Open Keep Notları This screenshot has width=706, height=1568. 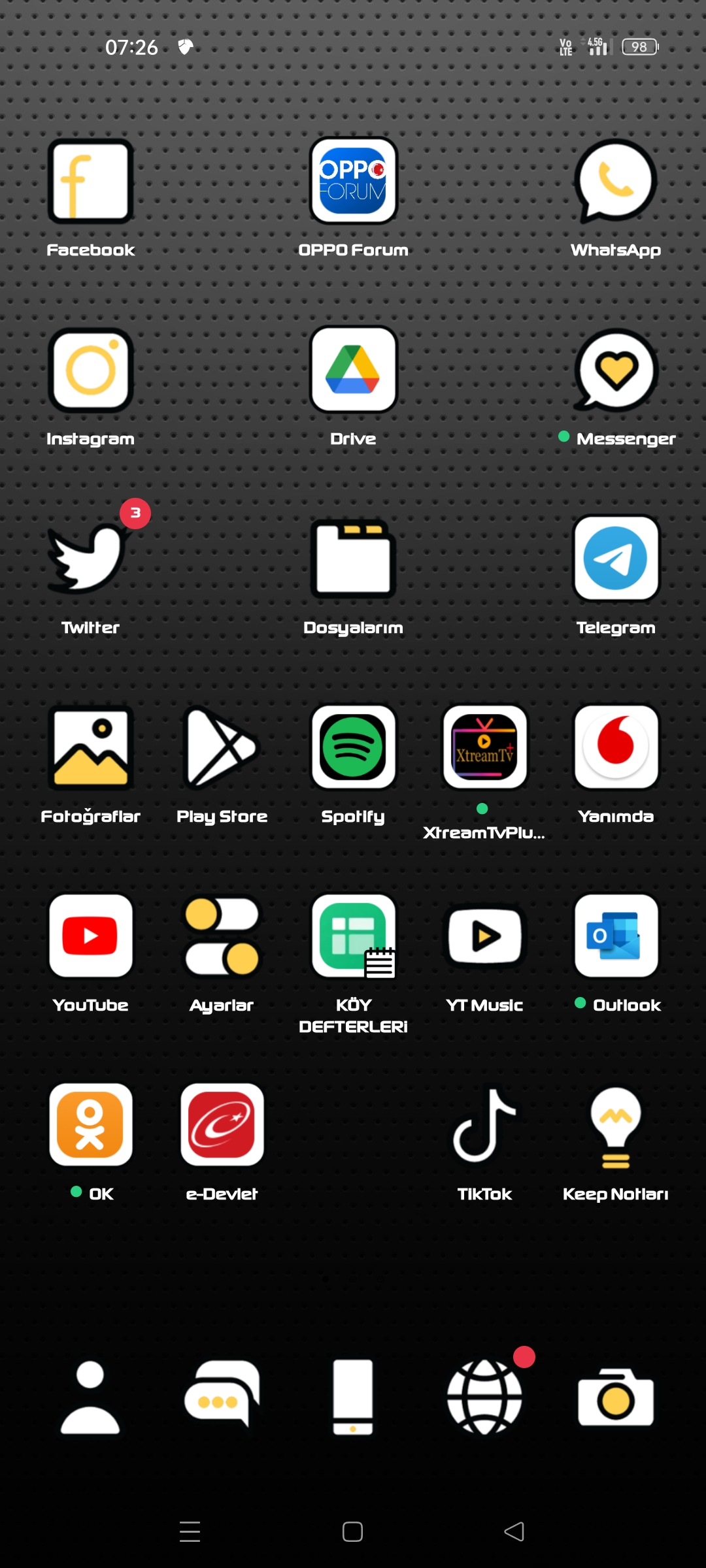[615, 1125]
